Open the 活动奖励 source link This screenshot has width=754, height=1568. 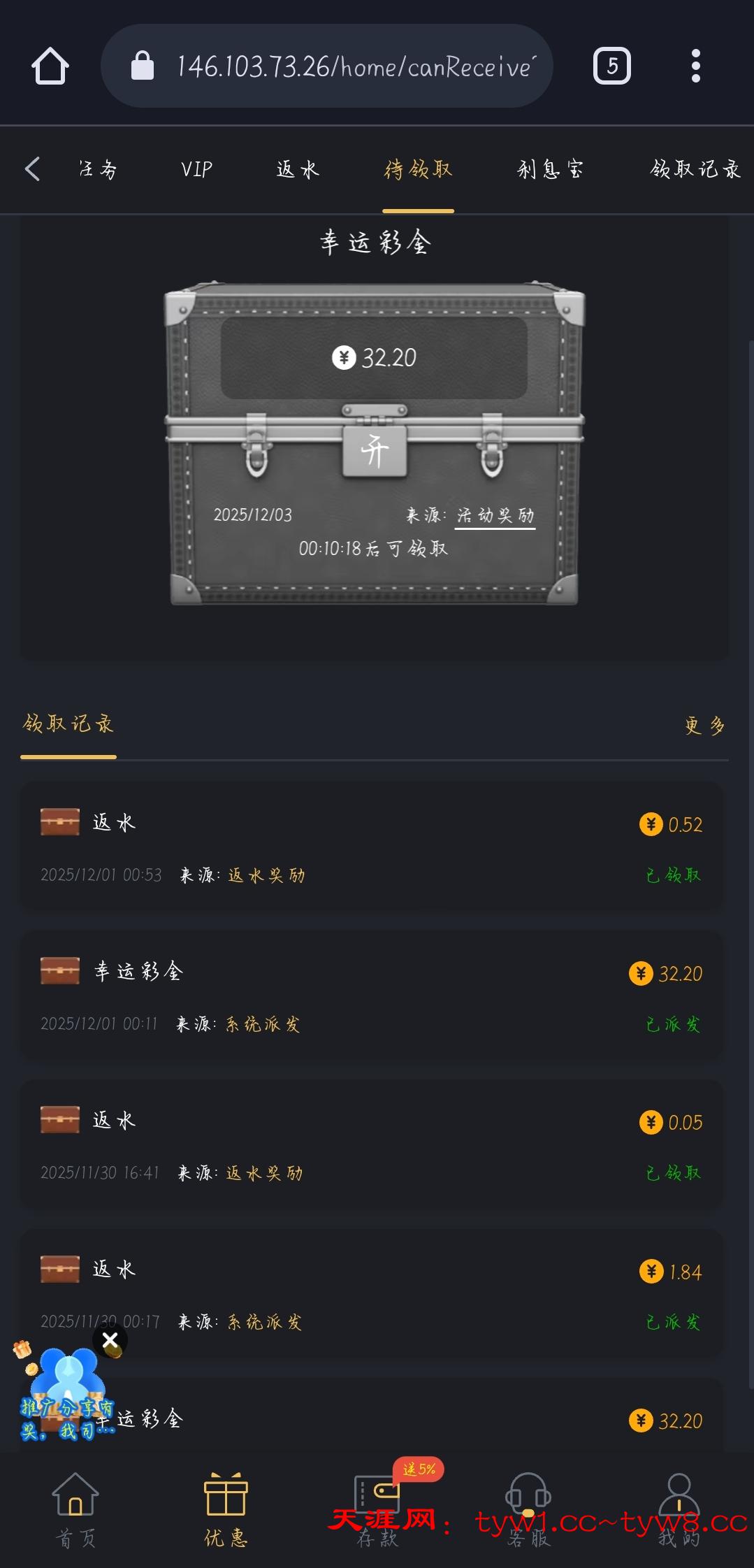point(495,516)
